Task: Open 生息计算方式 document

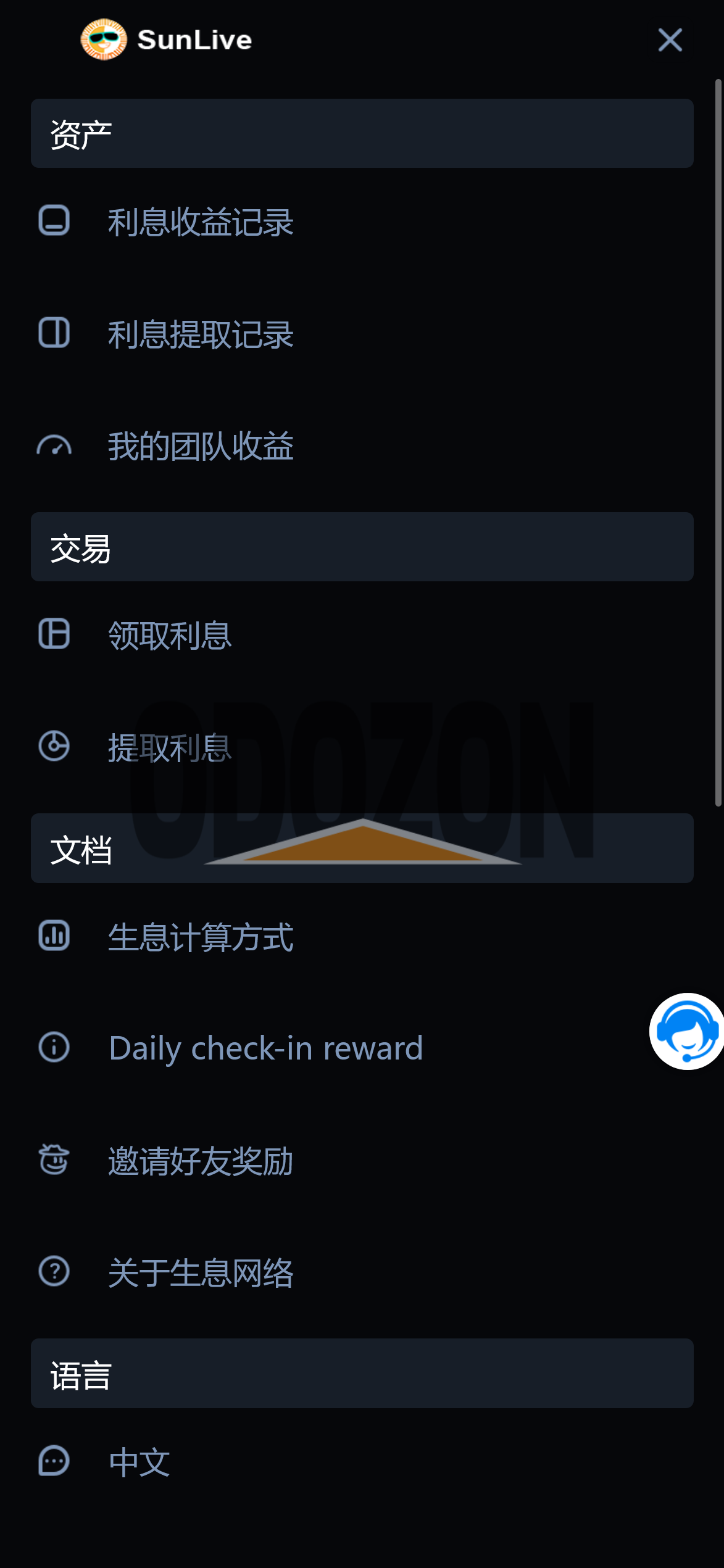Action: (x=200, y=937)
